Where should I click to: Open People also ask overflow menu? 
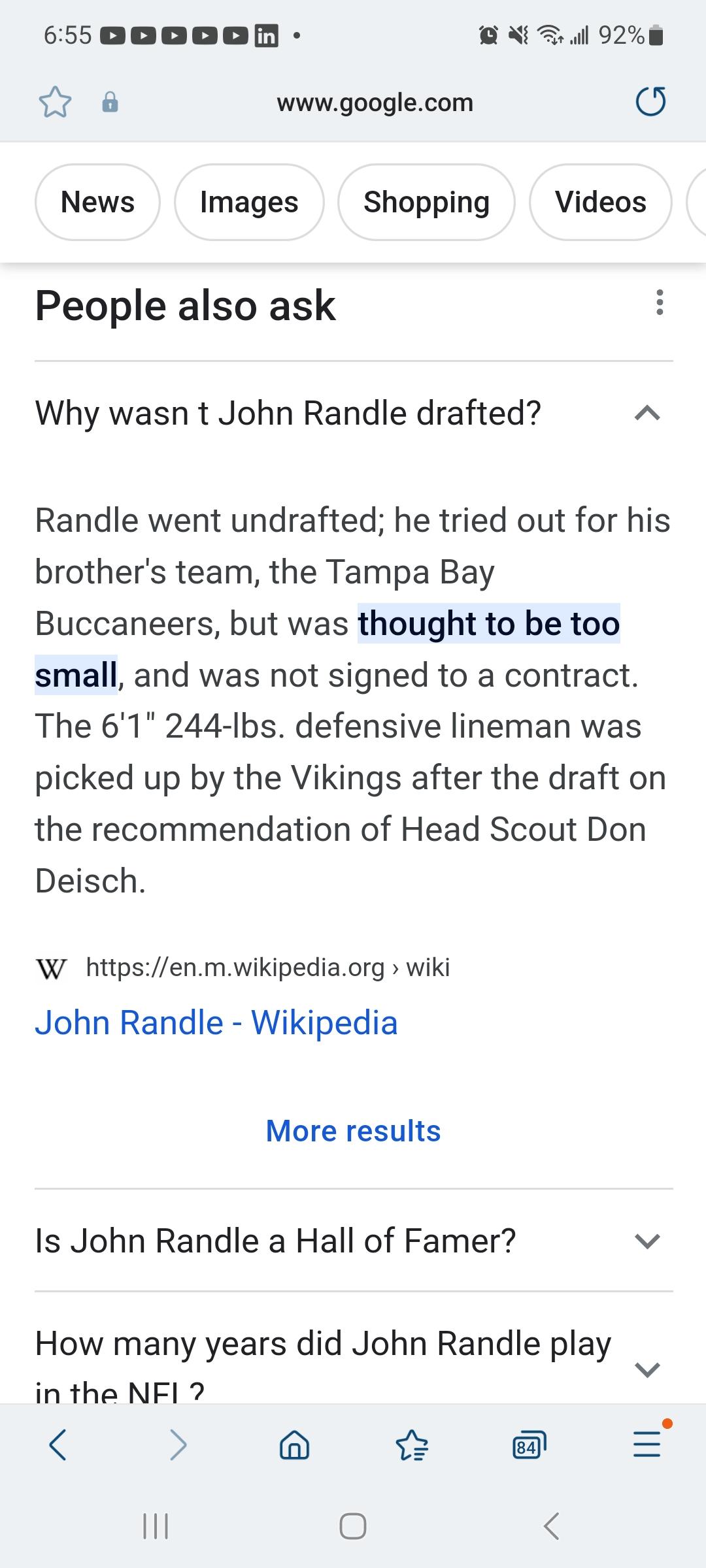660,303
